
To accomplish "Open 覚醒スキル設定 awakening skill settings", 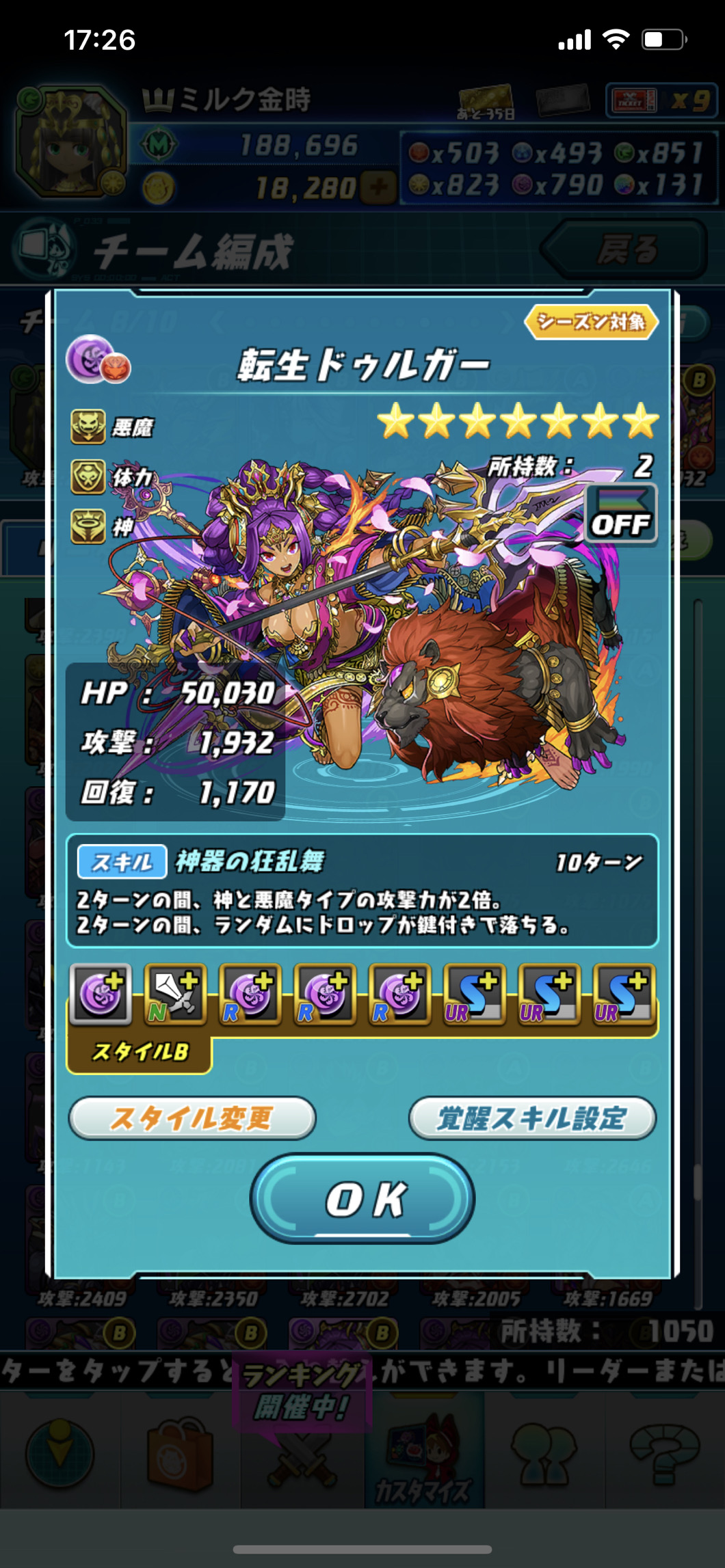I will pos(532,1118).
